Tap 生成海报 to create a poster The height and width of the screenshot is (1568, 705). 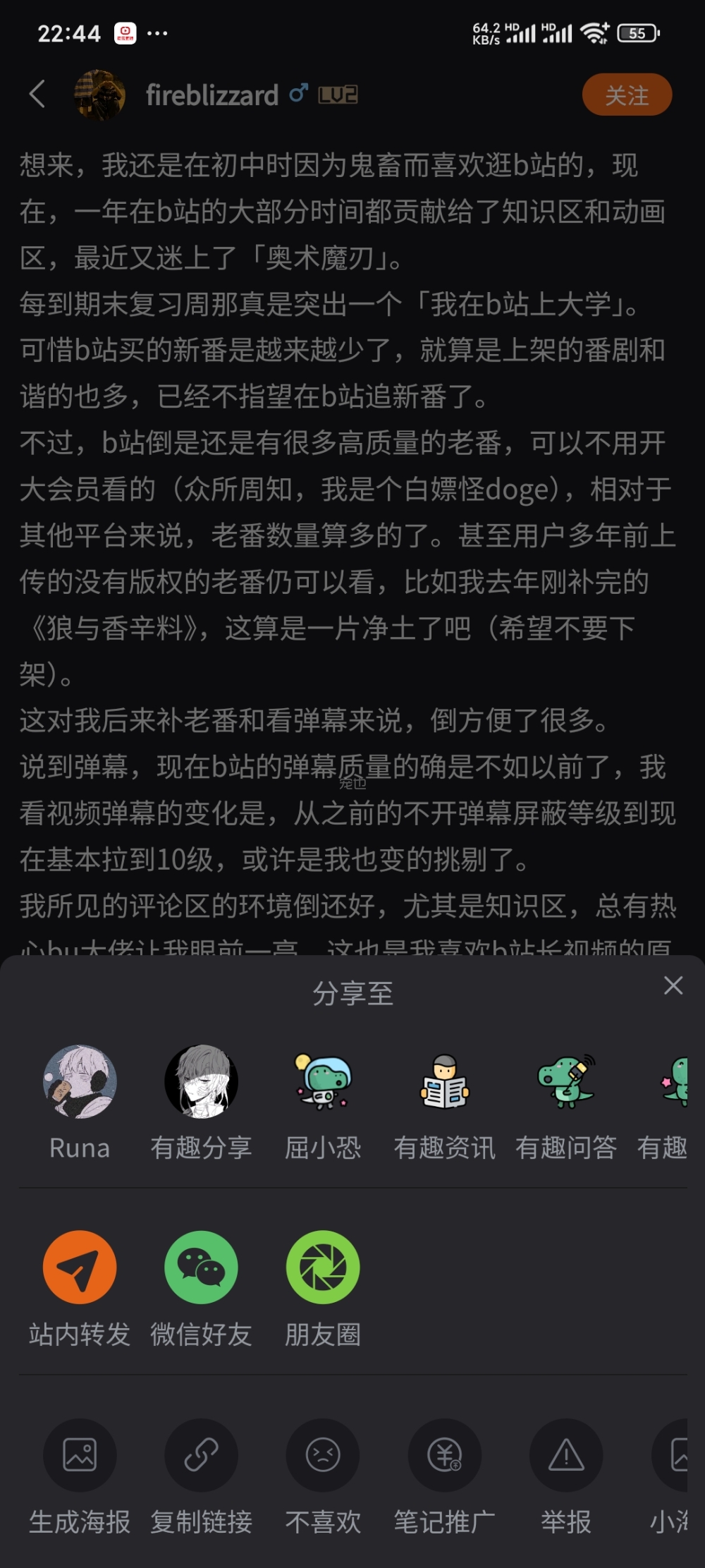click(x=80, y=1455)
